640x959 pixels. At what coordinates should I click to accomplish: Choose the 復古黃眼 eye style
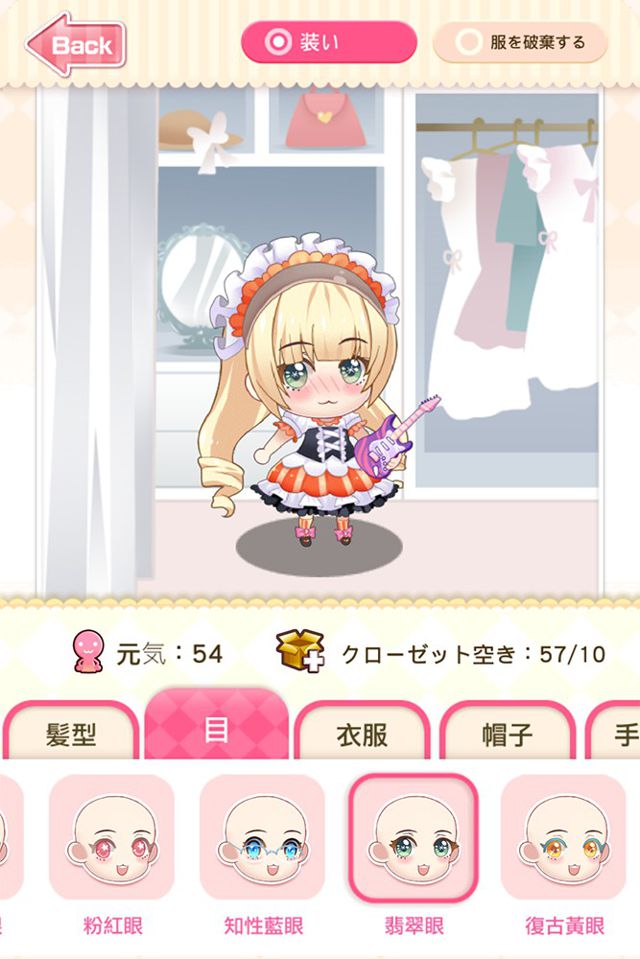coord(563,838)
